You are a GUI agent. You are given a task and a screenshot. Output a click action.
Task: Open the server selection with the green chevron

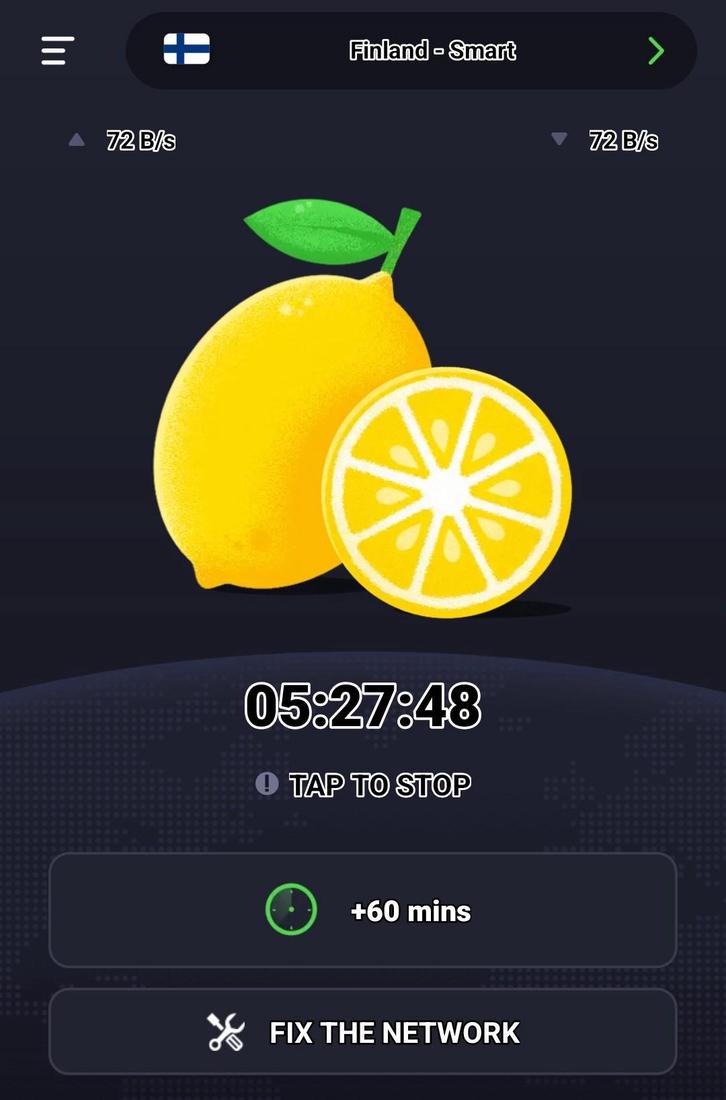click(655, 50)
